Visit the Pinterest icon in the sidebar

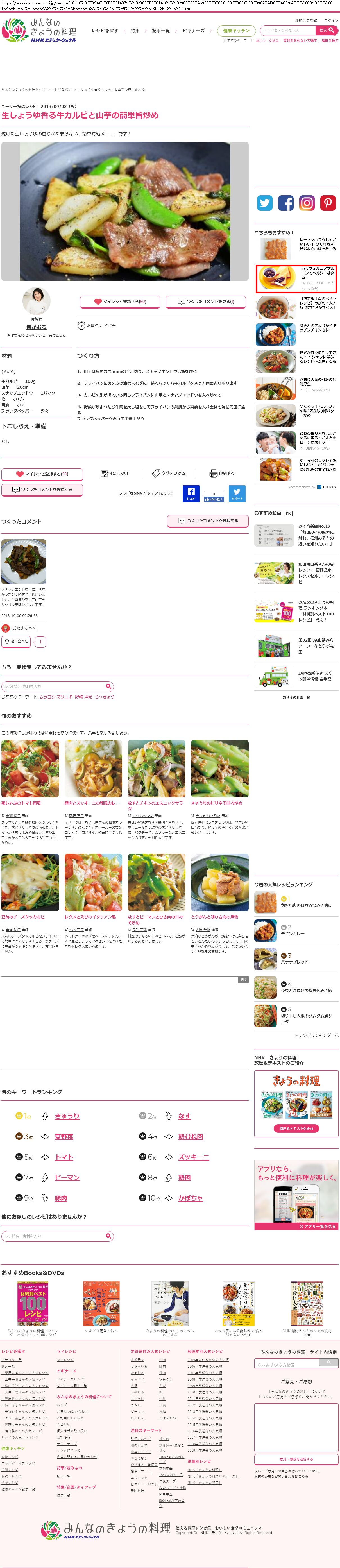(328, 203)
